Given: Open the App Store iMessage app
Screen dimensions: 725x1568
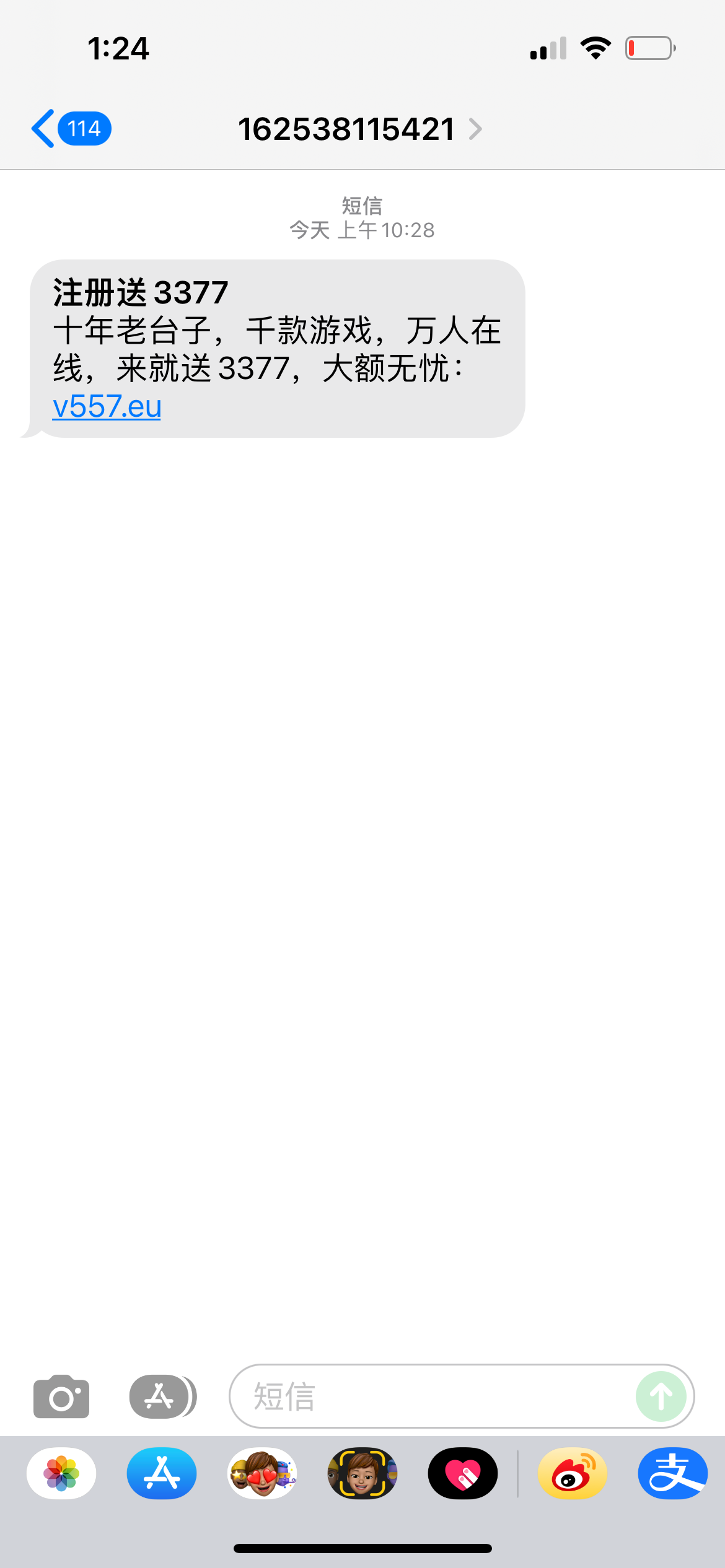Looking at the screenshot, I should point(162,1473).
